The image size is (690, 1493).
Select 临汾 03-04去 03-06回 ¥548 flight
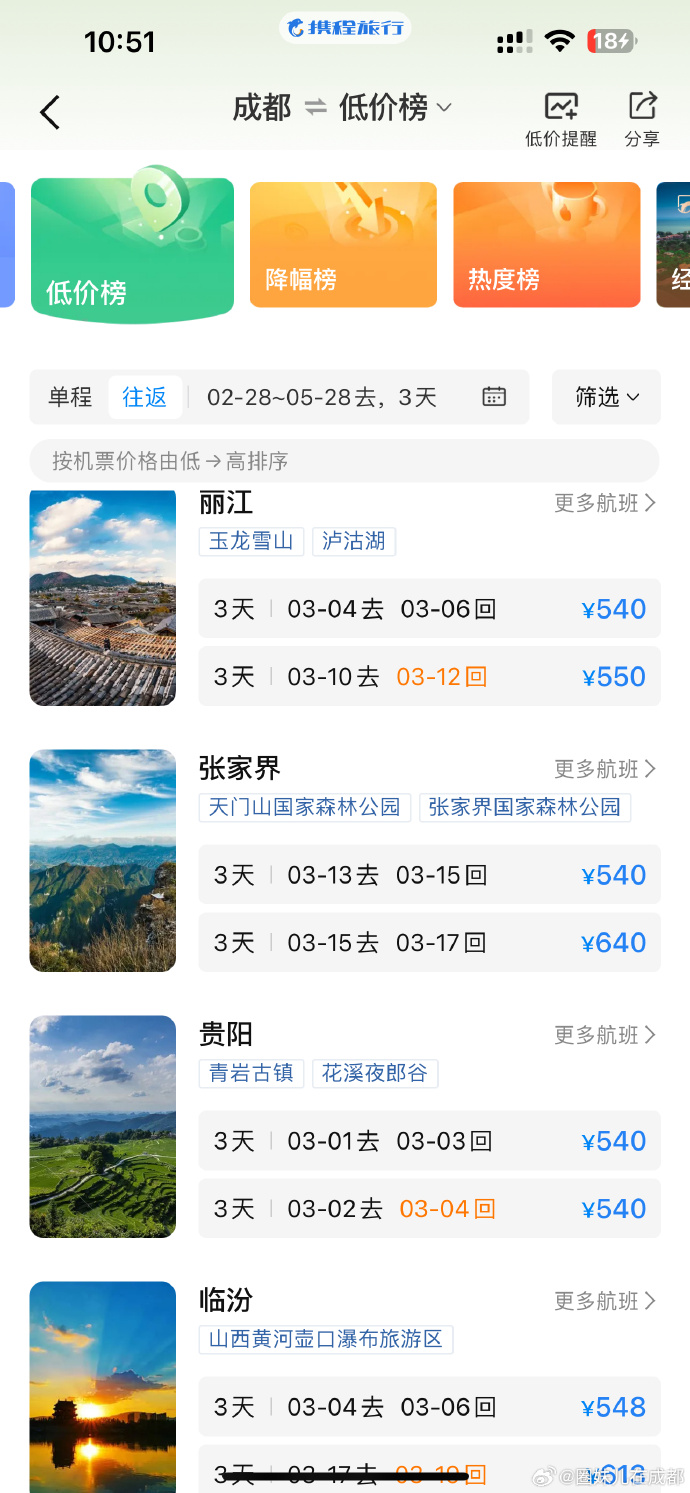[x=429, y=1407]
